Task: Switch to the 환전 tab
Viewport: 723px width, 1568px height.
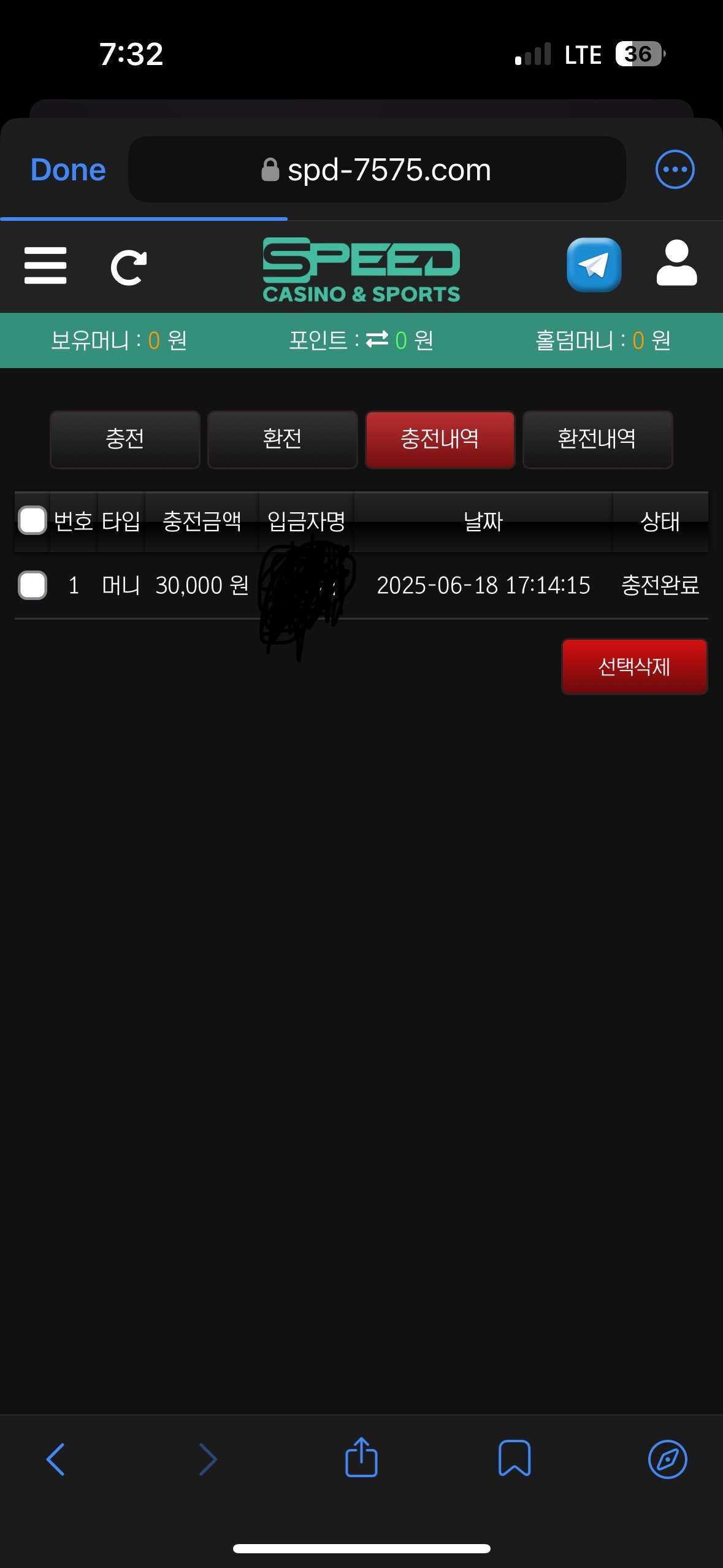Action: (282, 439)
